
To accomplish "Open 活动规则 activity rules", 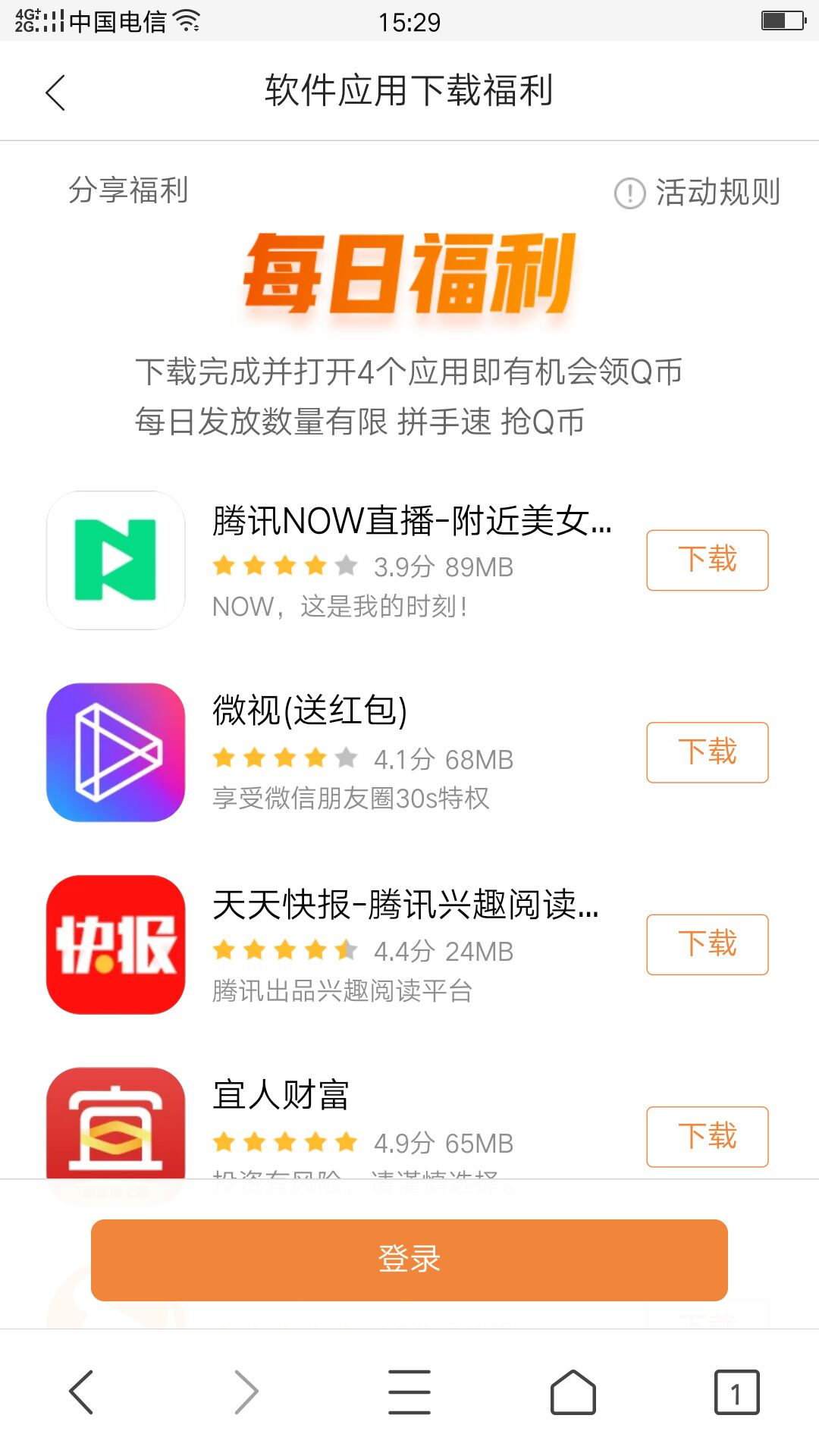I will [x=698, y=193].
